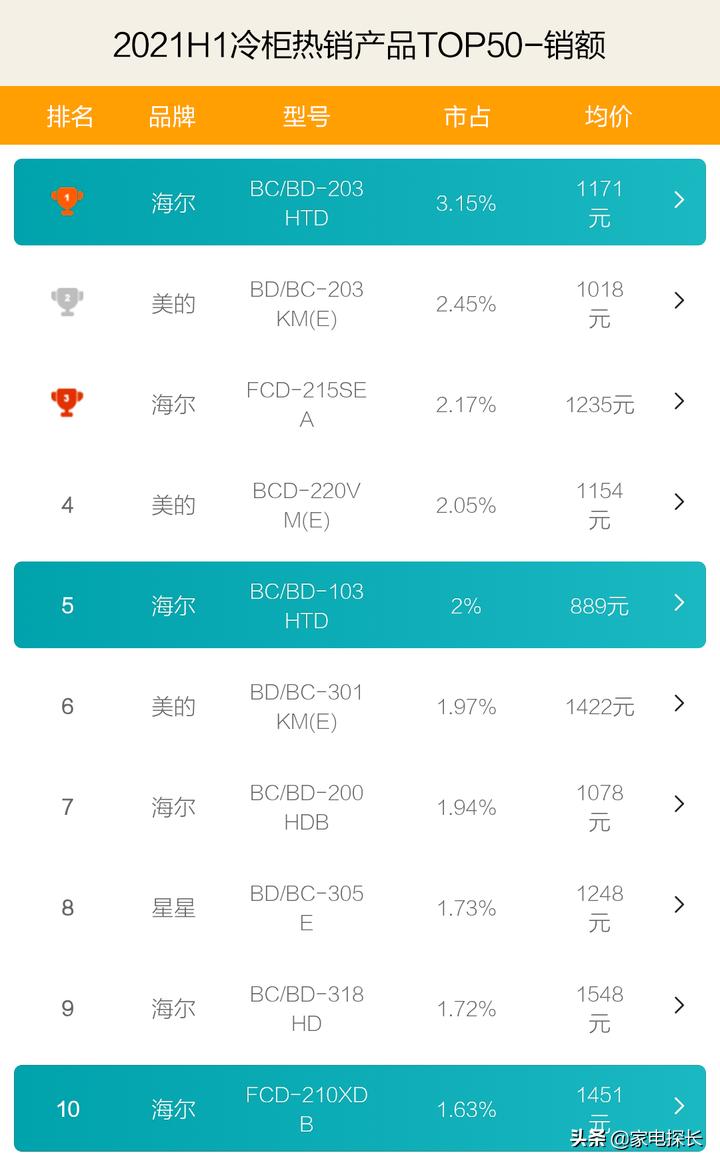Click the 海尔 brand label on rank 10
This screenshot has width=720, height=1165.
point(172,1108)
